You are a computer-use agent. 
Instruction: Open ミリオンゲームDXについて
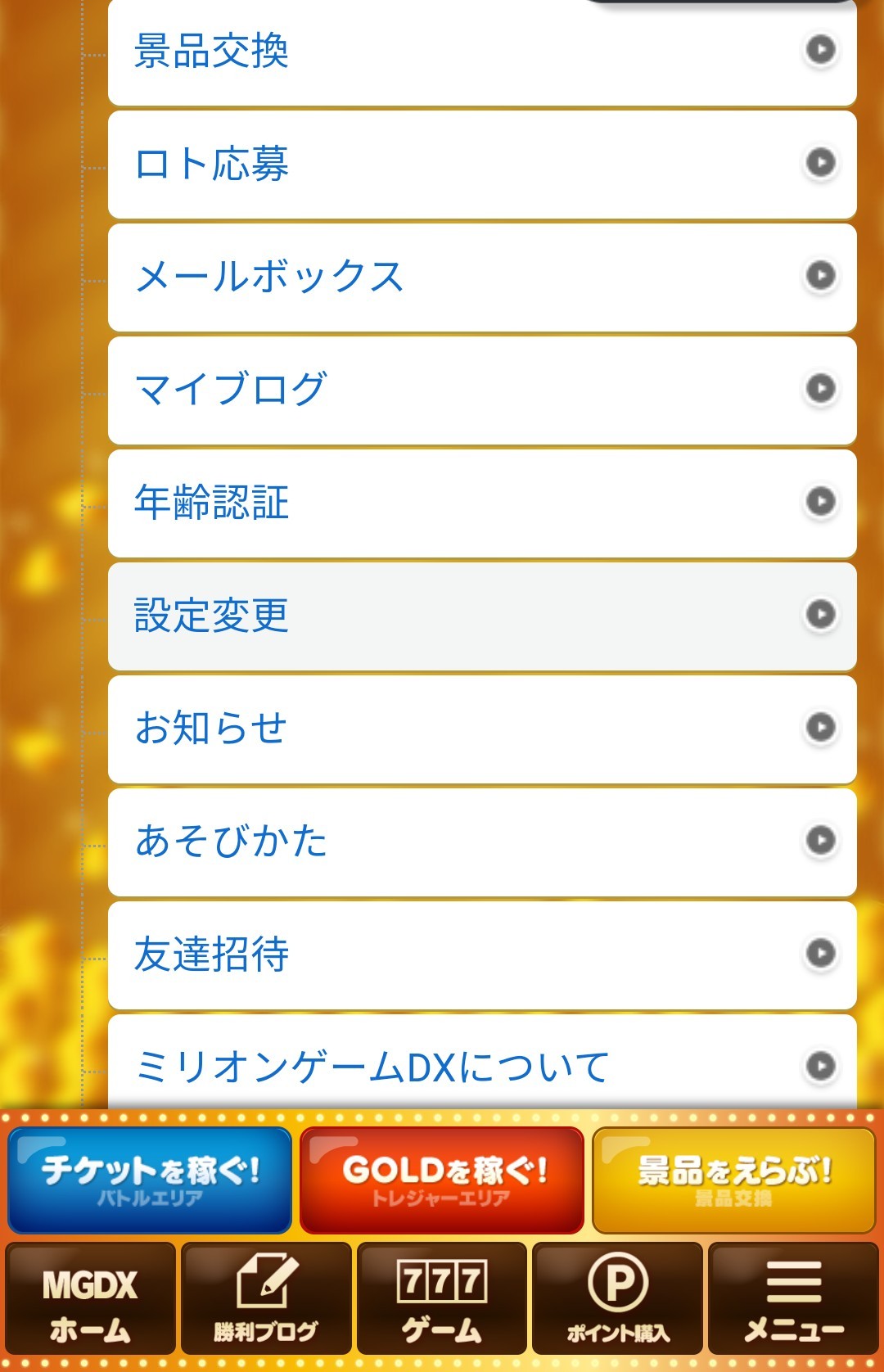[481, 1064]
